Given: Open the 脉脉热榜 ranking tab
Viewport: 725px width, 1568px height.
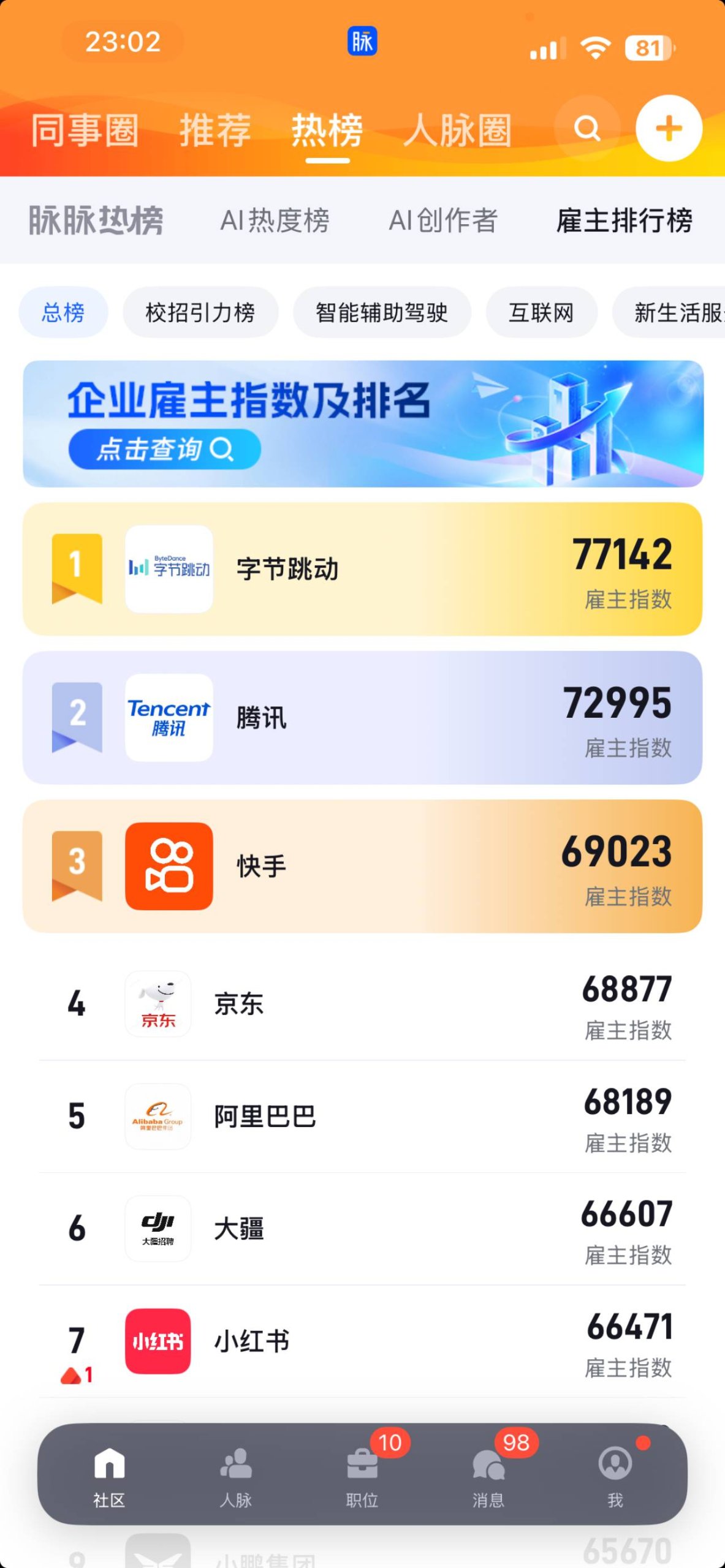Looking at the screenshot, I should 96,221.
